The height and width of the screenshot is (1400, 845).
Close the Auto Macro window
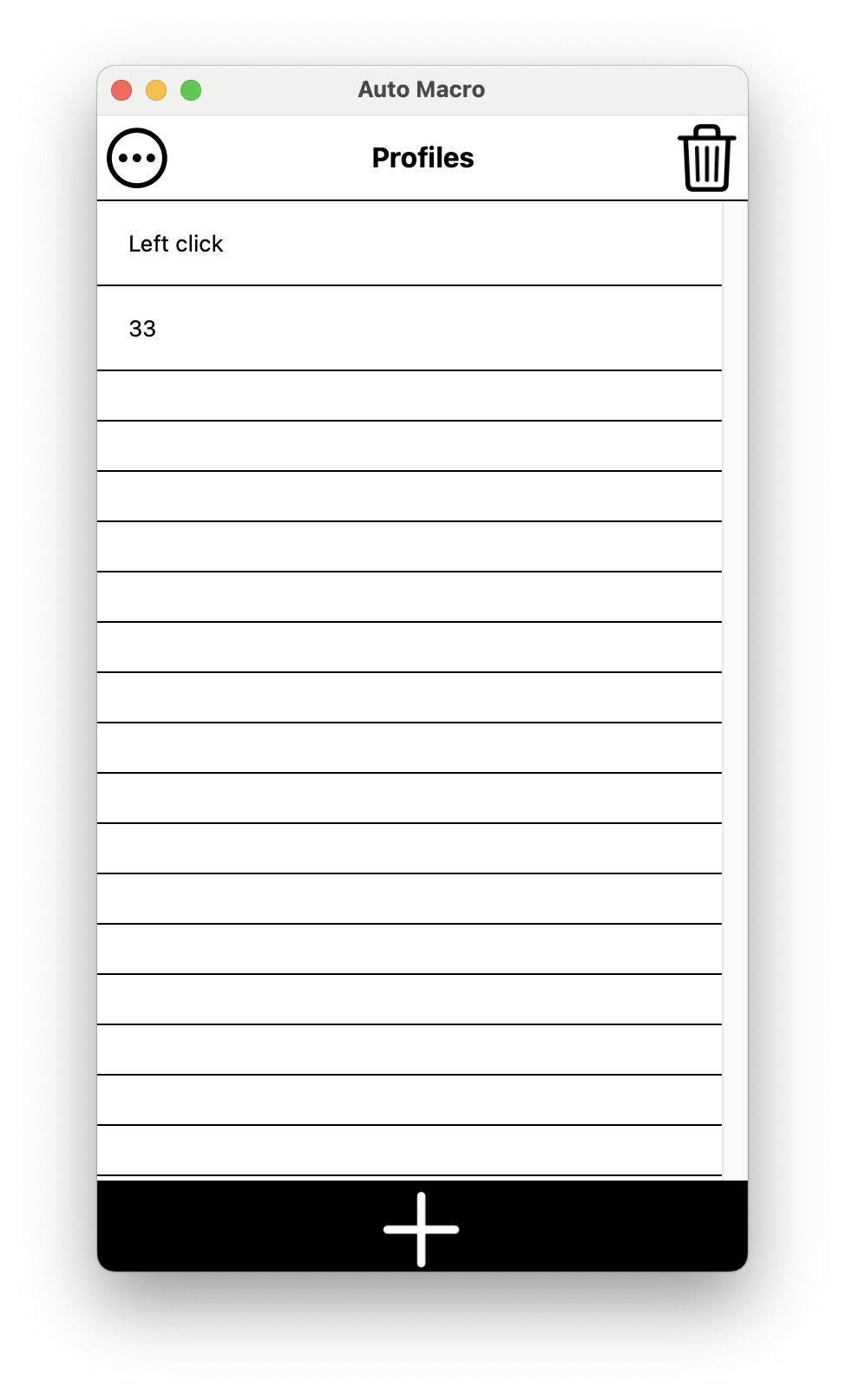(121, 90)
